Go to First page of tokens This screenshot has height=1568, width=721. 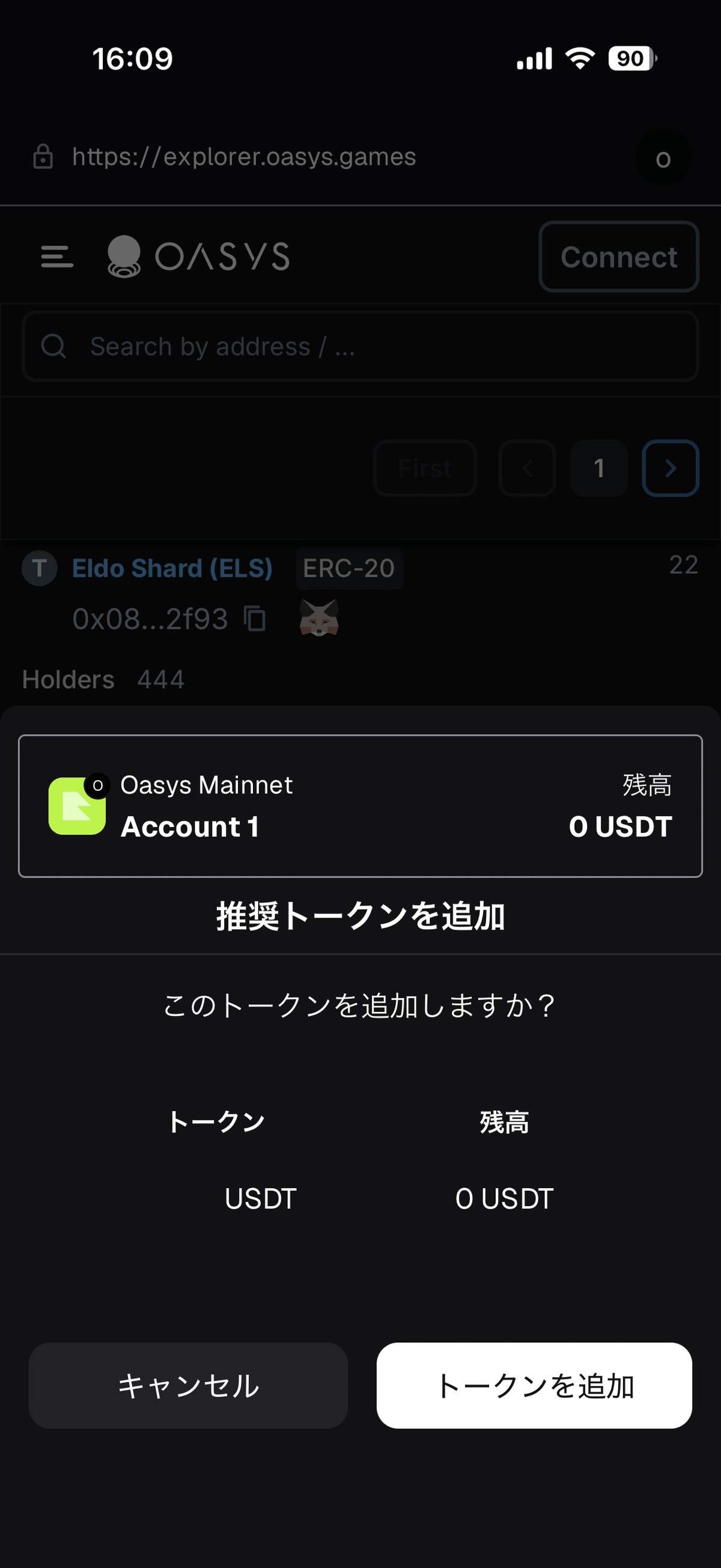(424, 468)
